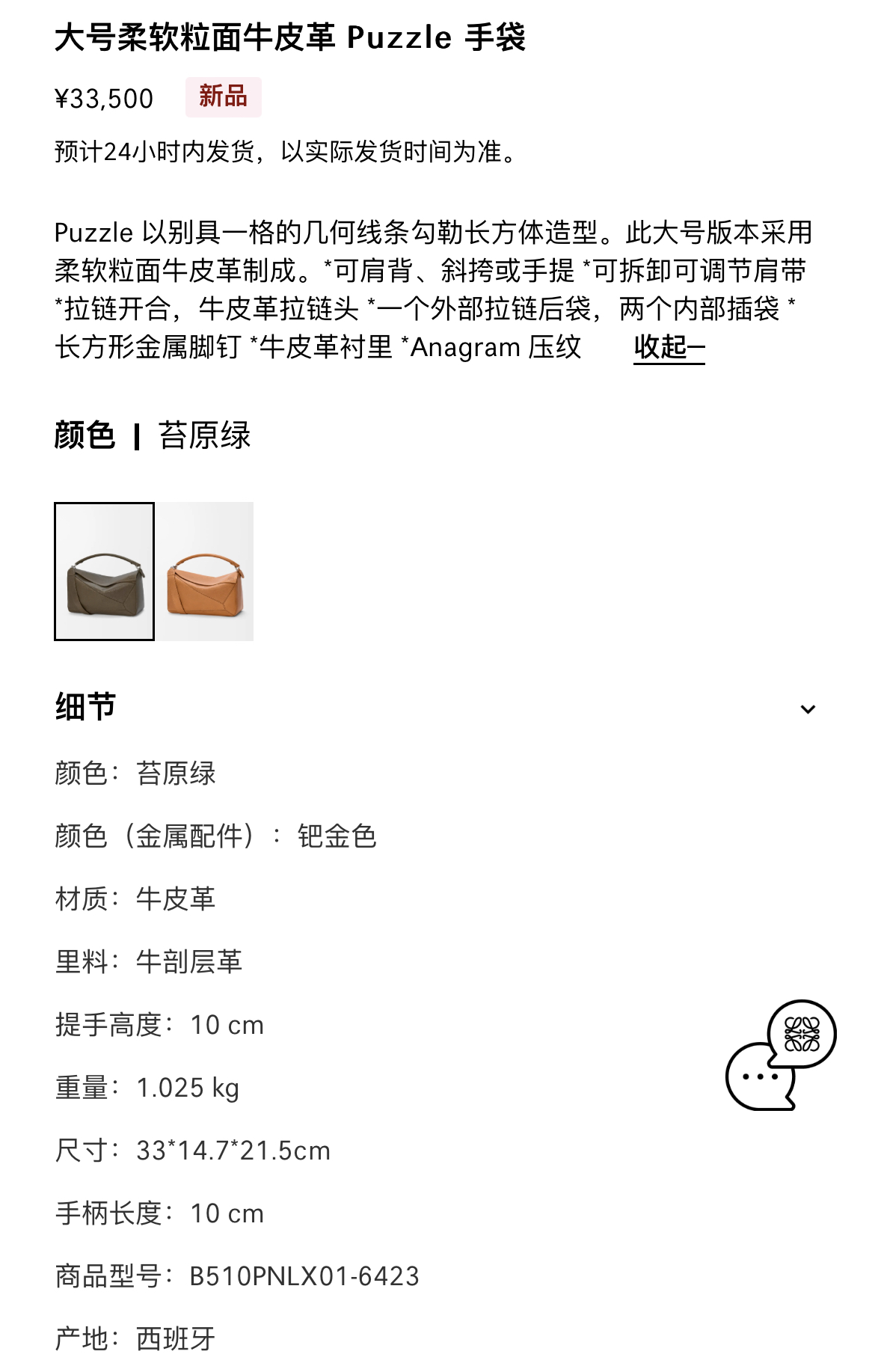Collapse the 细节 details section
The width and height of the screenshot is (875, 1372).
[x=808, y=708]
